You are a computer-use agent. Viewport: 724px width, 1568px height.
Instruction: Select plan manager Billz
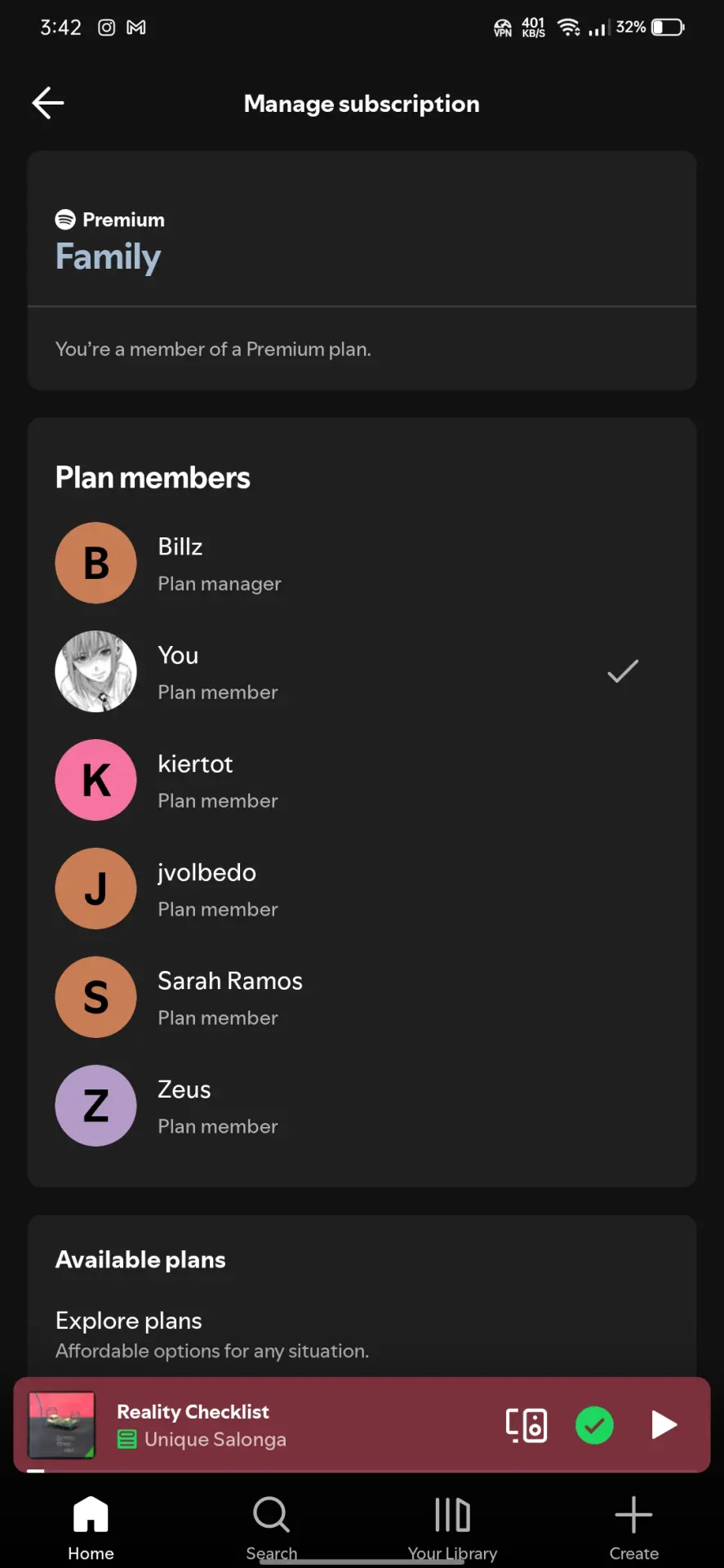(x=362, y=563)
